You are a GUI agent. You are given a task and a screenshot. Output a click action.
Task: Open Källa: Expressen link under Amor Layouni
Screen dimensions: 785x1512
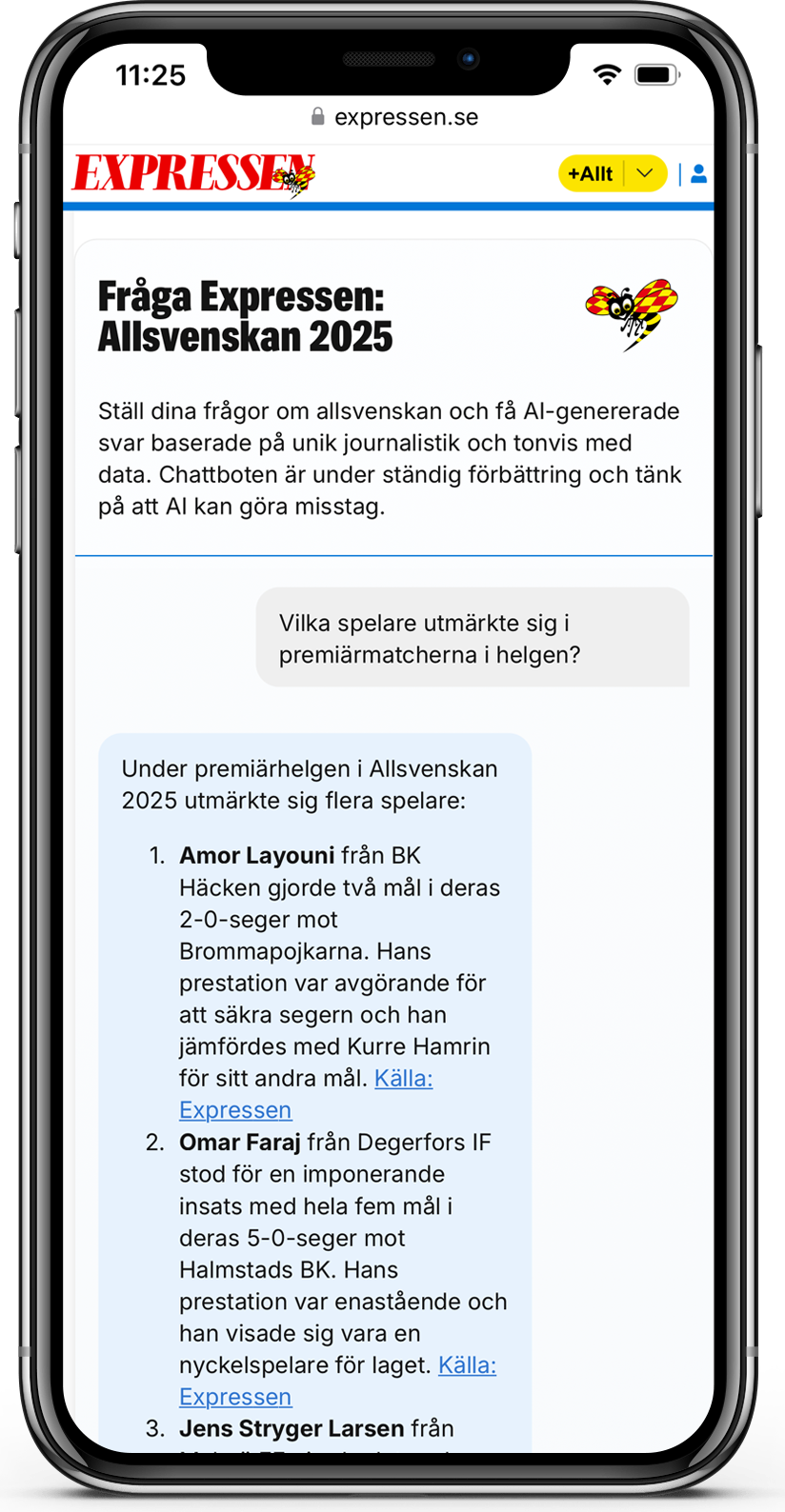pos(403,1079)
